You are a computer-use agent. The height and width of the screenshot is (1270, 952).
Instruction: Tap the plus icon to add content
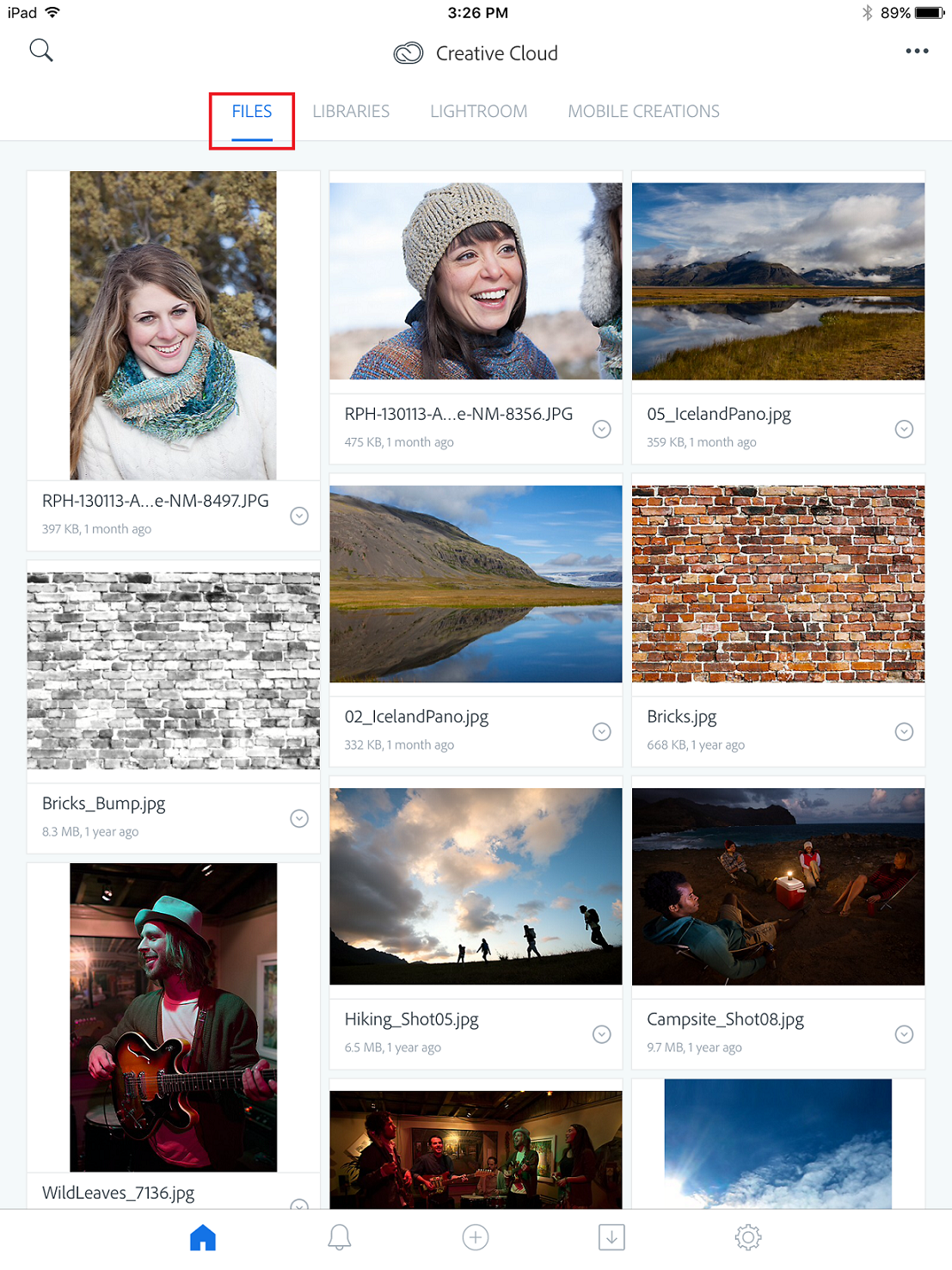pos(476,1237)
